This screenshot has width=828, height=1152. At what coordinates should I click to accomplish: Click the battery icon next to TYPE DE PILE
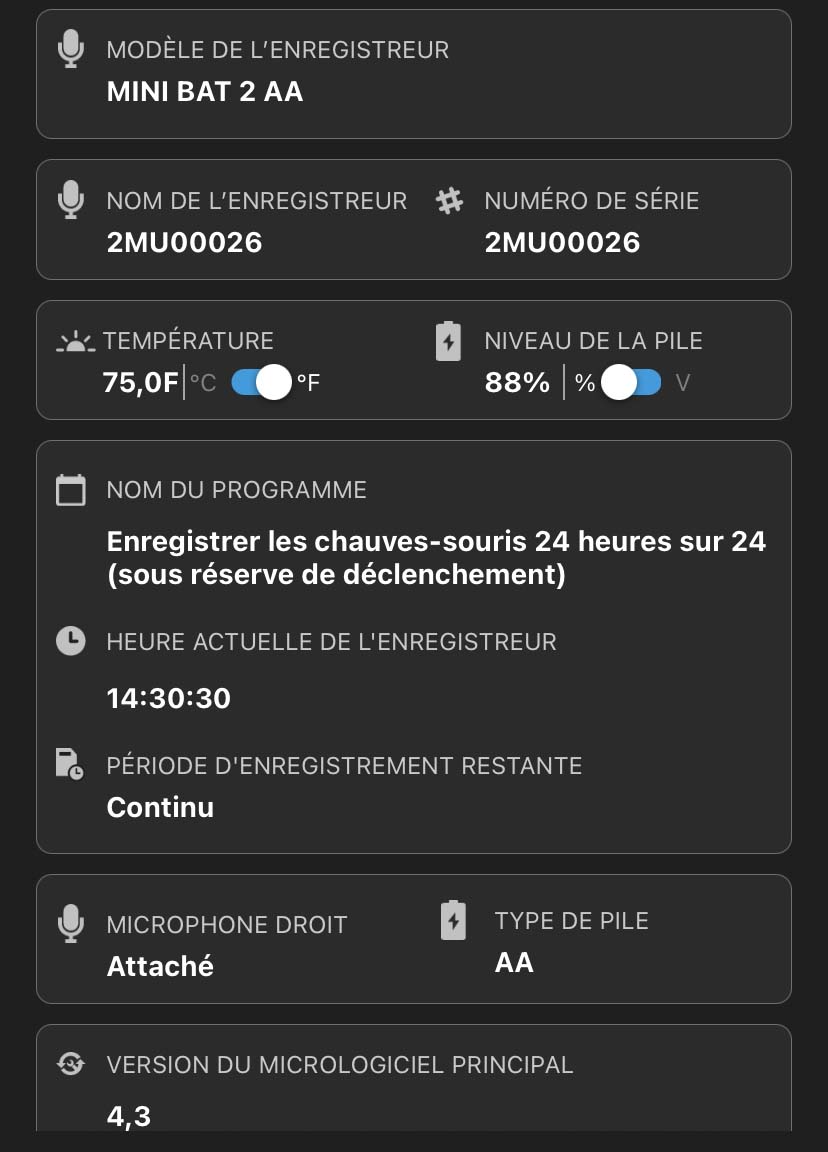[x=452, y=920]
